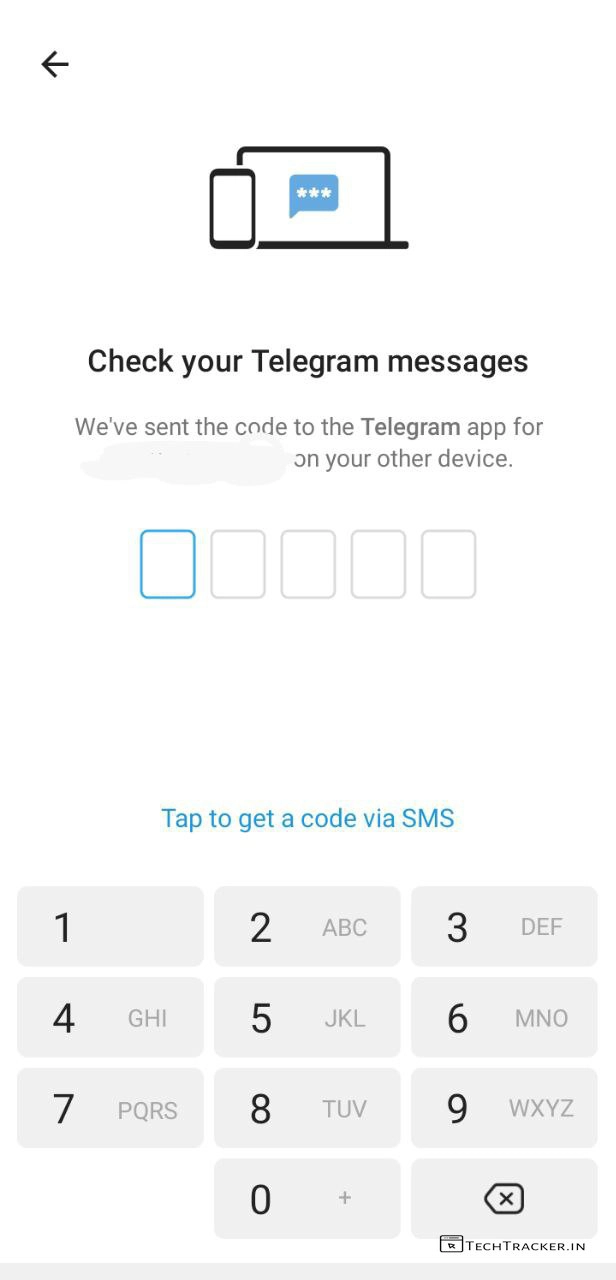Screen dimensions: 616x1280
Task: Choose the 6 MNO key
Action: tap(504, 1018)
